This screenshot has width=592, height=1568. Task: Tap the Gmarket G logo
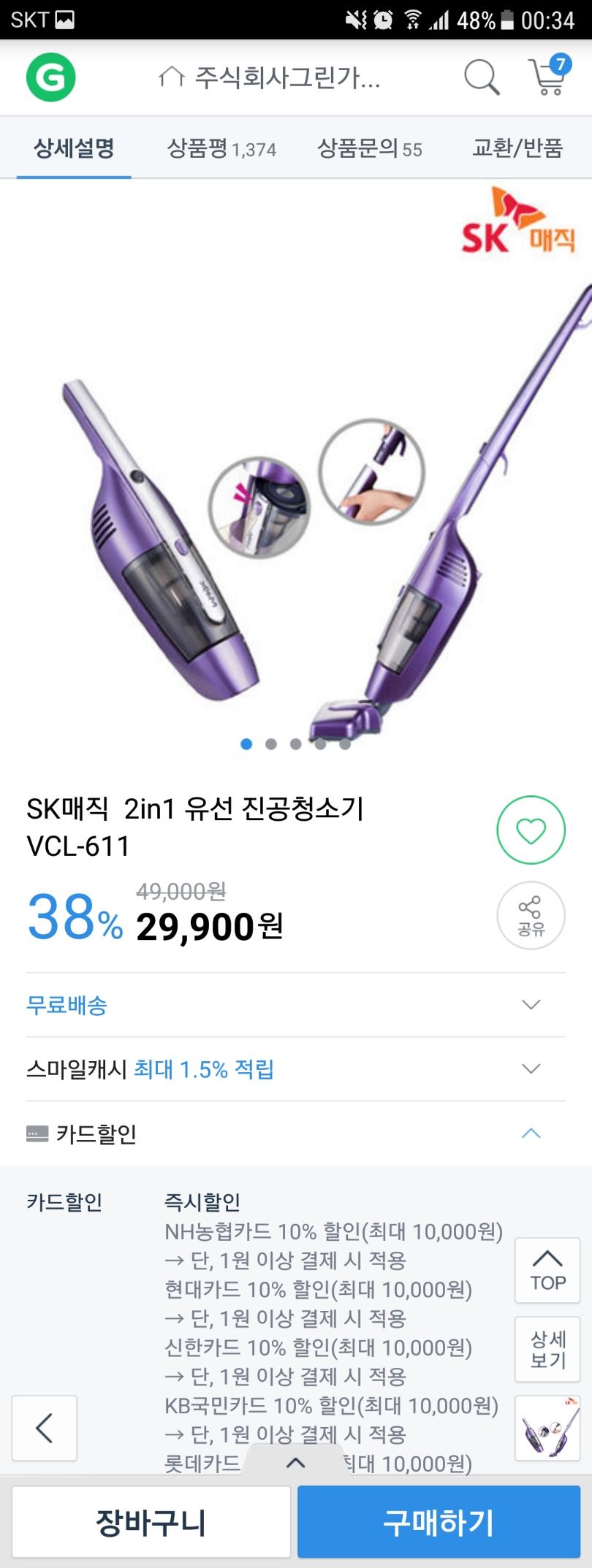(x=50, y=77)
